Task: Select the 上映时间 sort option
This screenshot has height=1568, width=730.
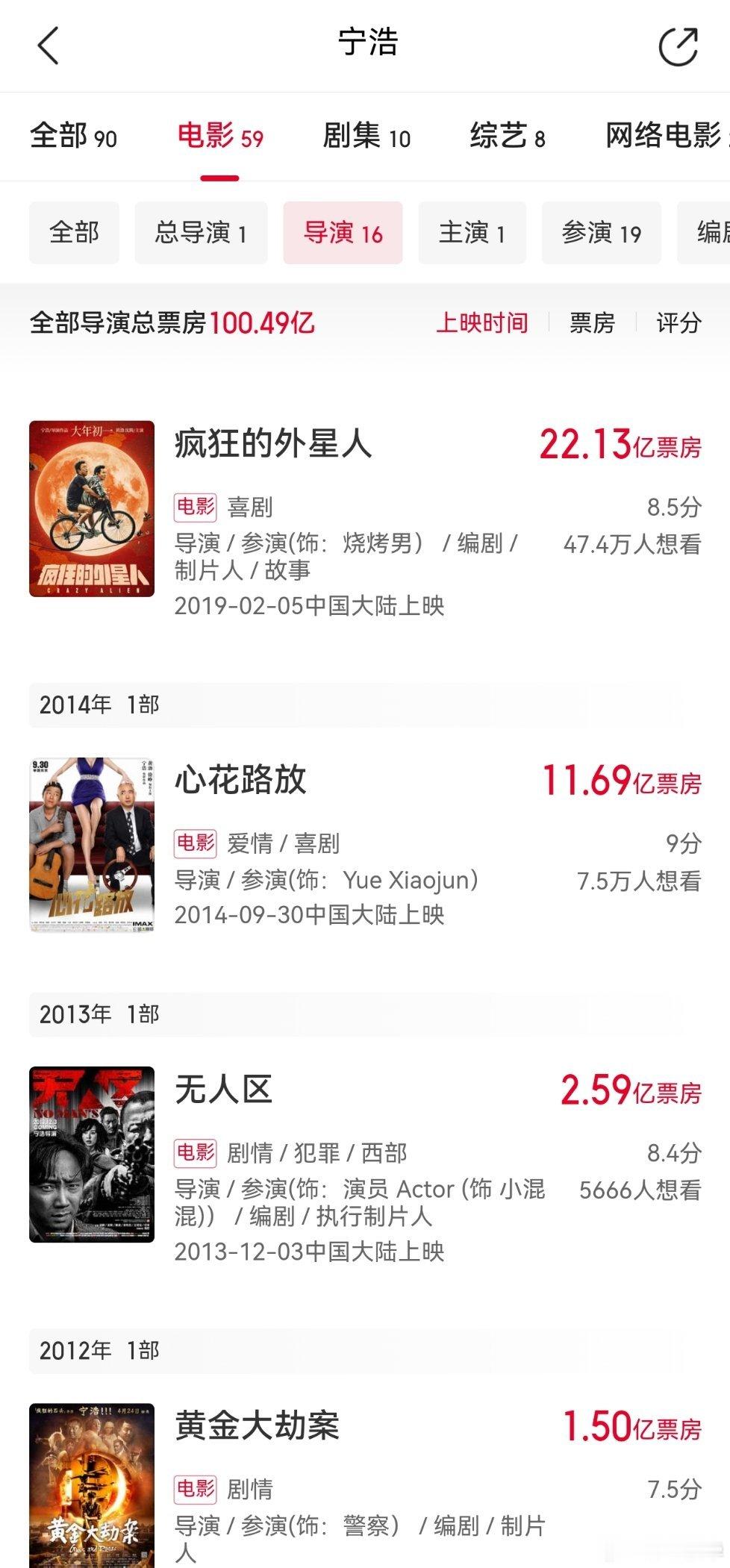Action: [x=484, y=323]
